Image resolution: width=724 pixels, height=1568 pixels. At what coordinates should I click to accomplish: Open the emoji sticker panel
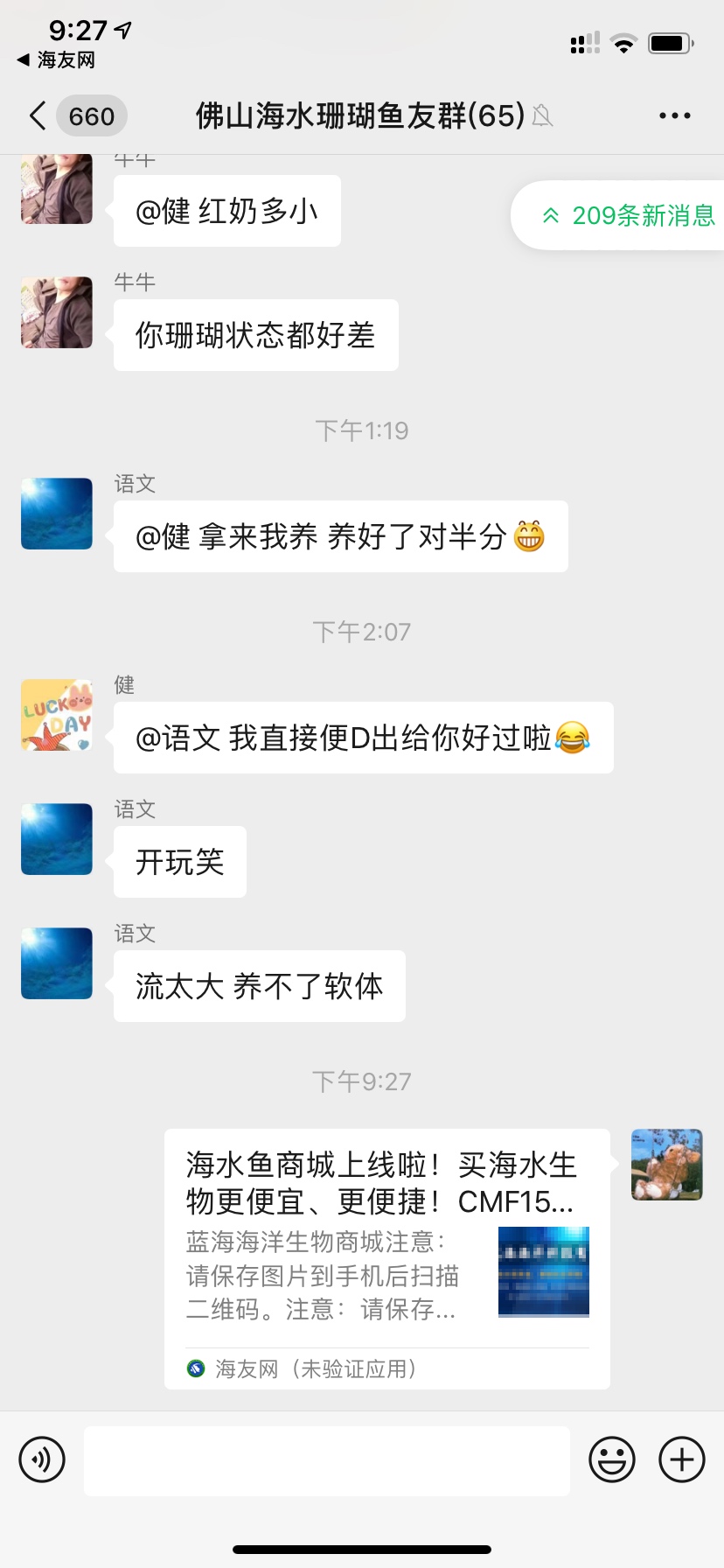(x=611, y=1459)
